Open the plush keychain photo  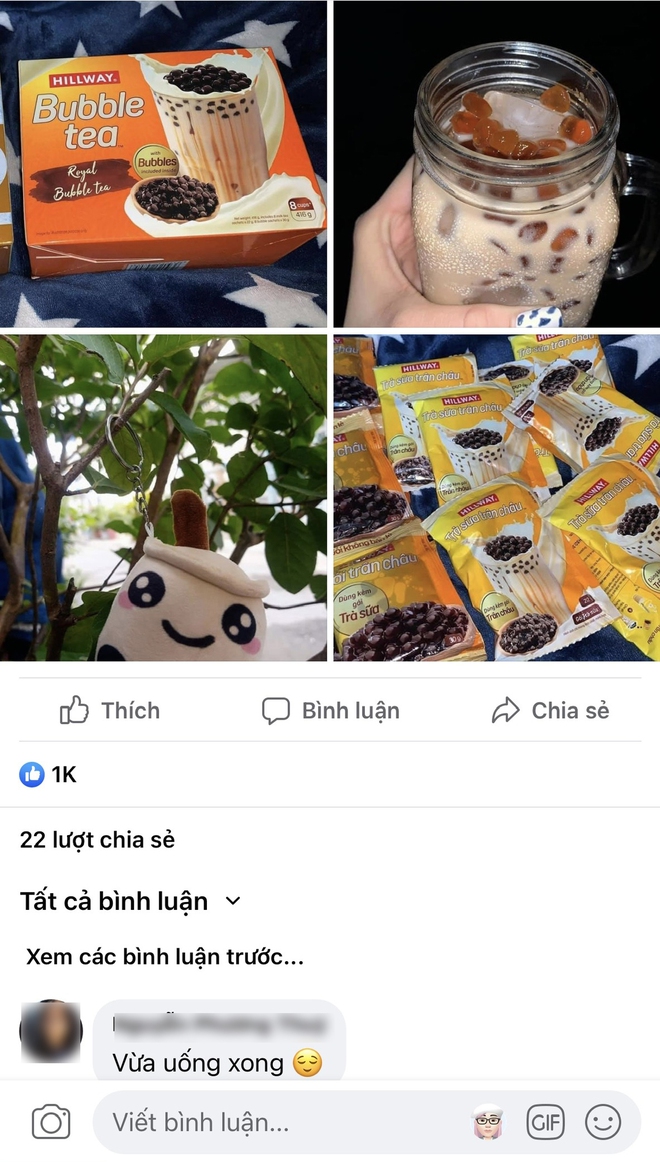tap(163, 497)
